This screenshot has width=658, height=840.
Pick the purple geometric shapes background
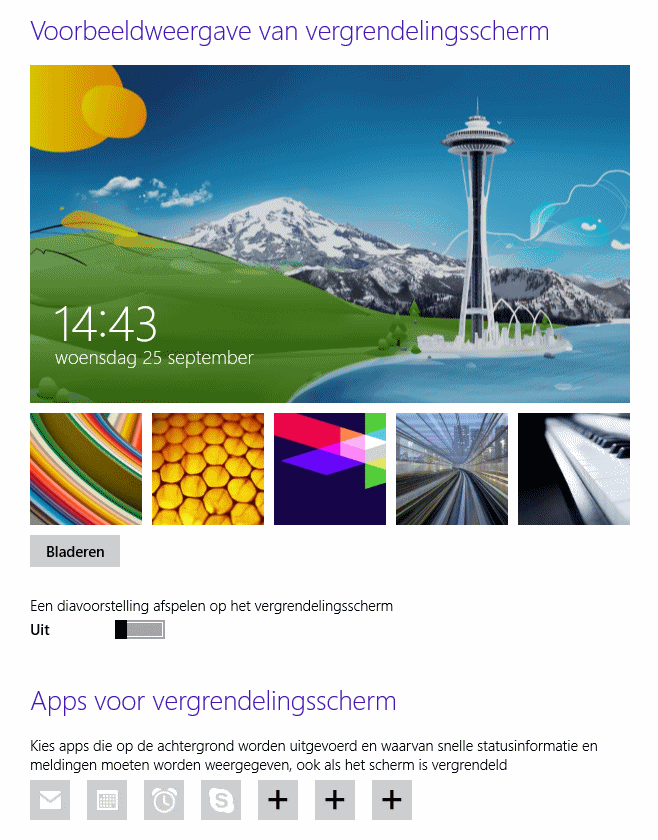330,469
